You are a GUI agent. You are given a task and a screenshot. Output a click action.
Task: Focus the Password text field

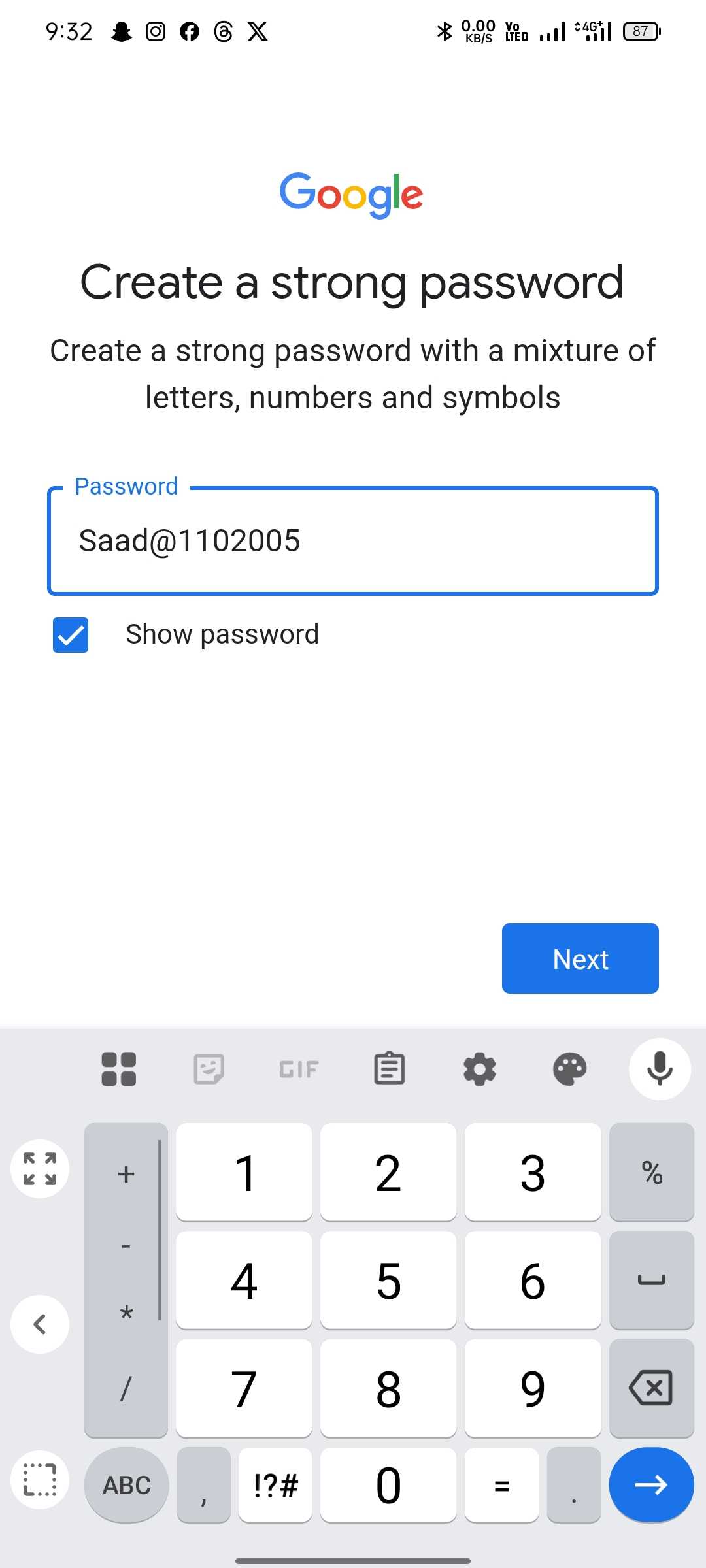(353, 541)
